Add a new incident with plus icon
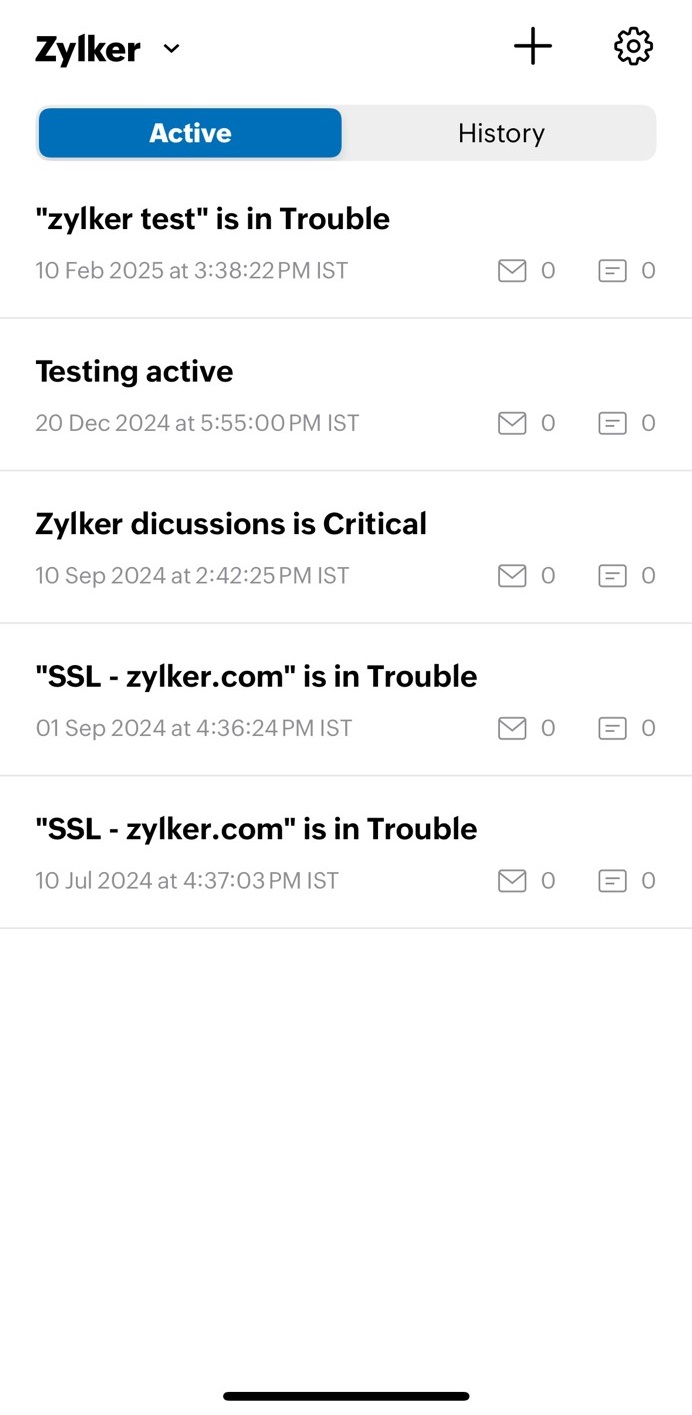692x1415 pixels. tap(533, 46)
